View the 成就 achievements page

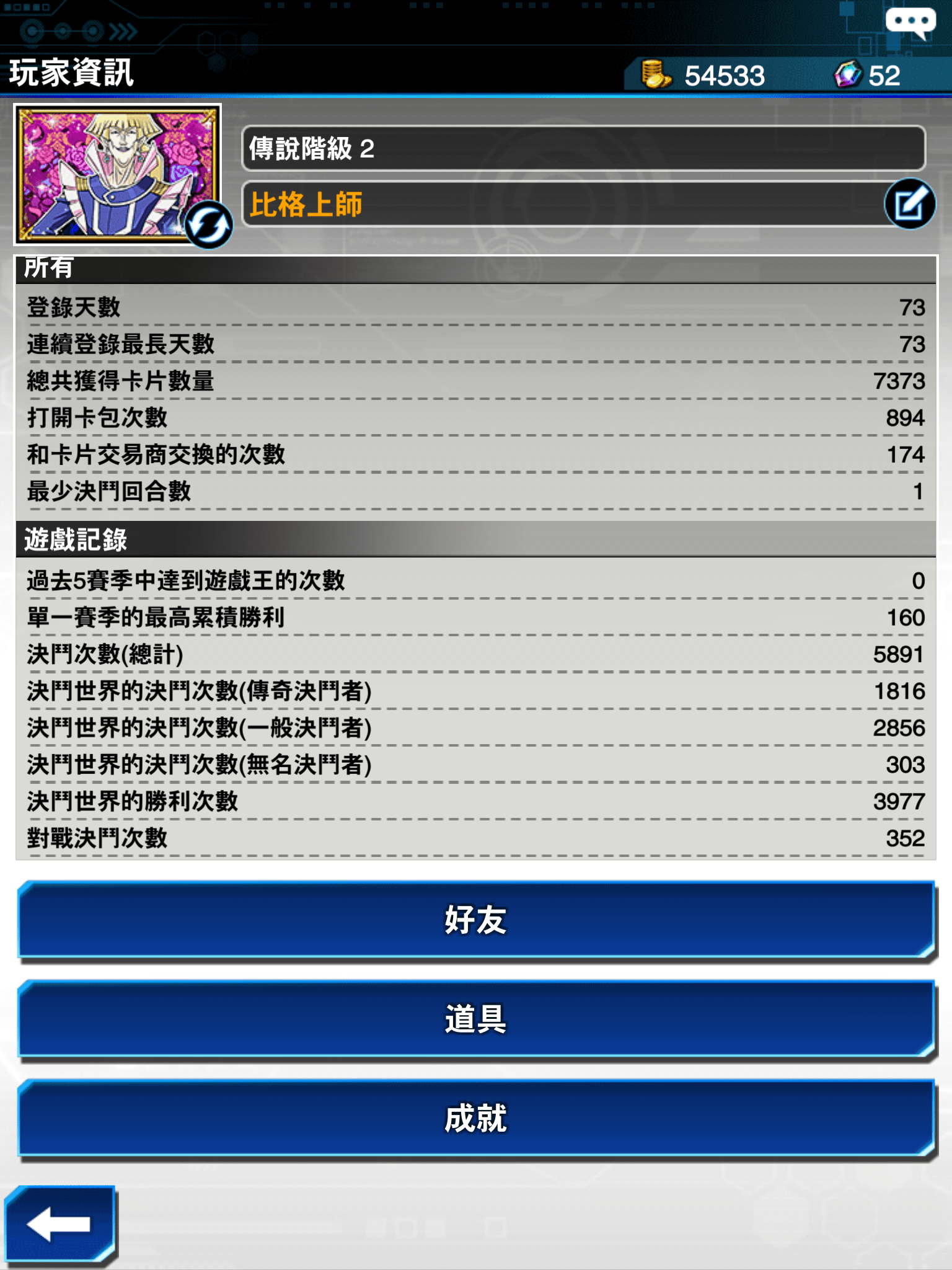(x=476, y=1118)
